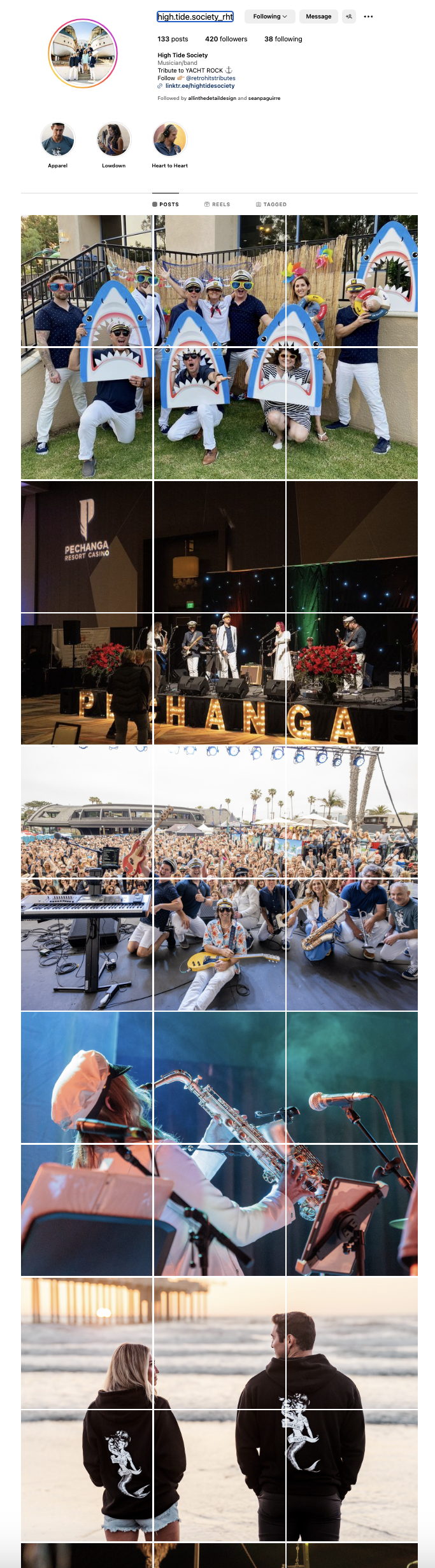Select the Posts tab
Viewport: 435px width, 1568px height.
pyautogui.click(x=166, y=204)
